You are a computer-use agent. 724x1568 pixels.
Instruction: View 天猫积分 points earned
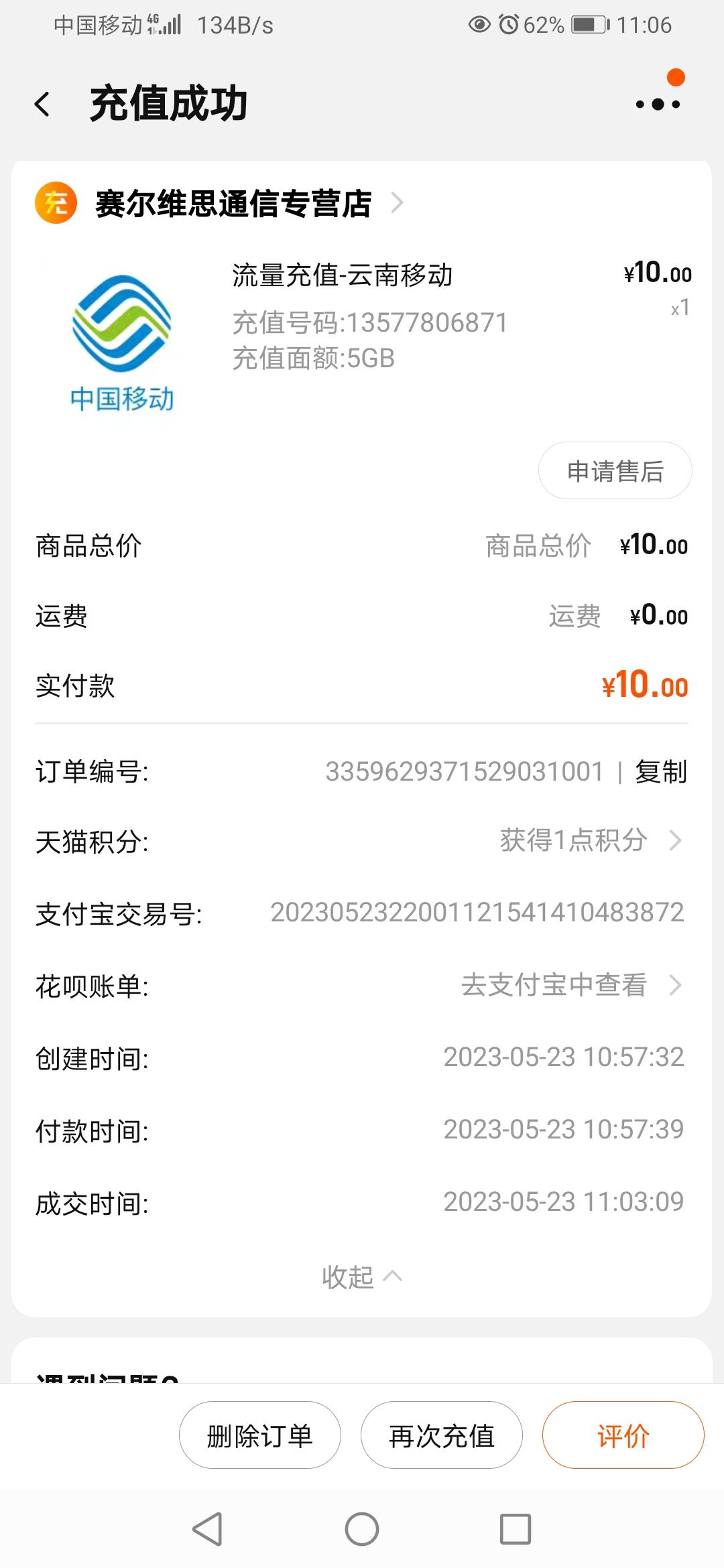point(590,840)
